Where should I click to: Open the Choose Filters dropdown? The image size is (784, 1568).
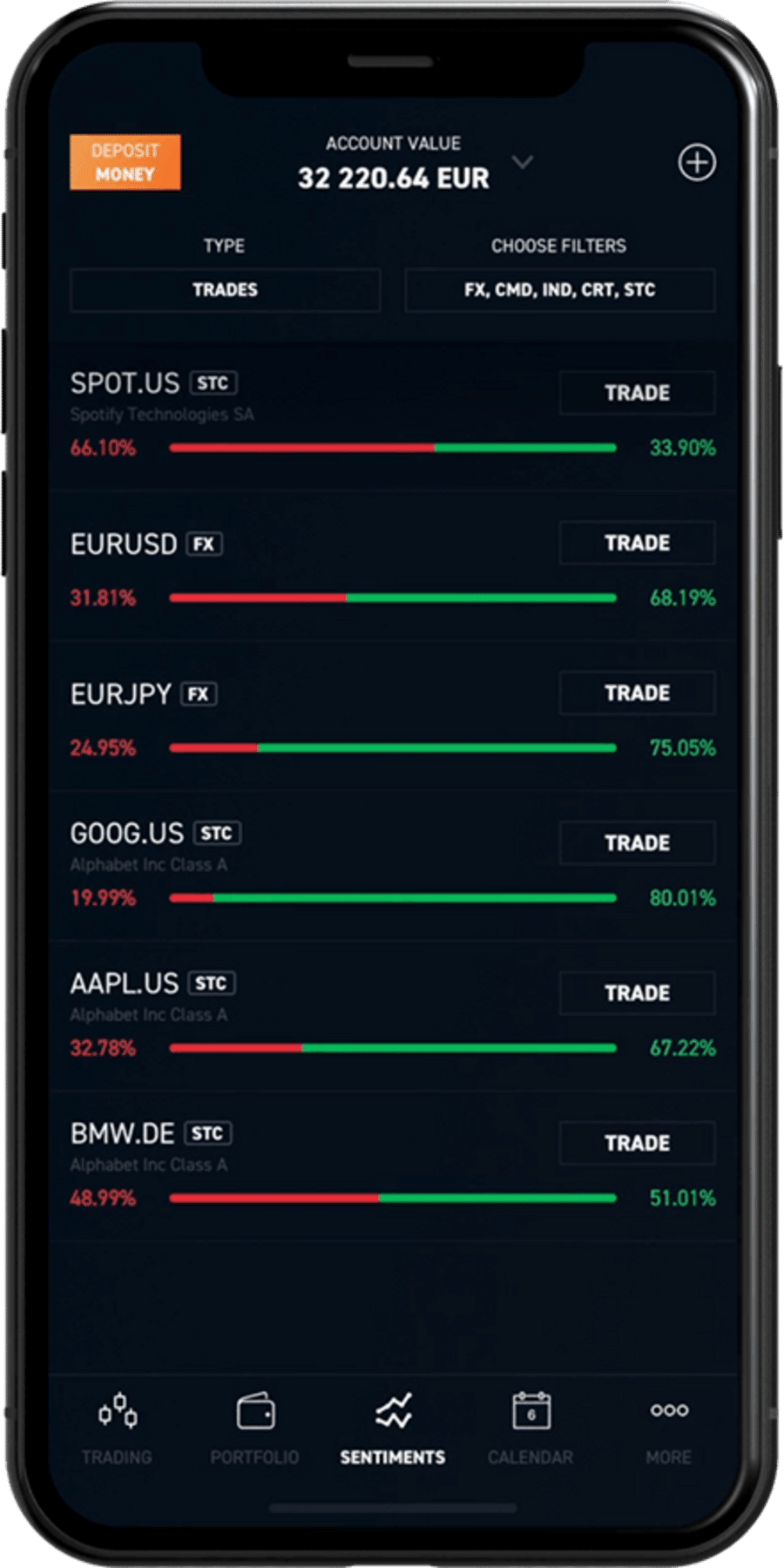coord(560,290)
